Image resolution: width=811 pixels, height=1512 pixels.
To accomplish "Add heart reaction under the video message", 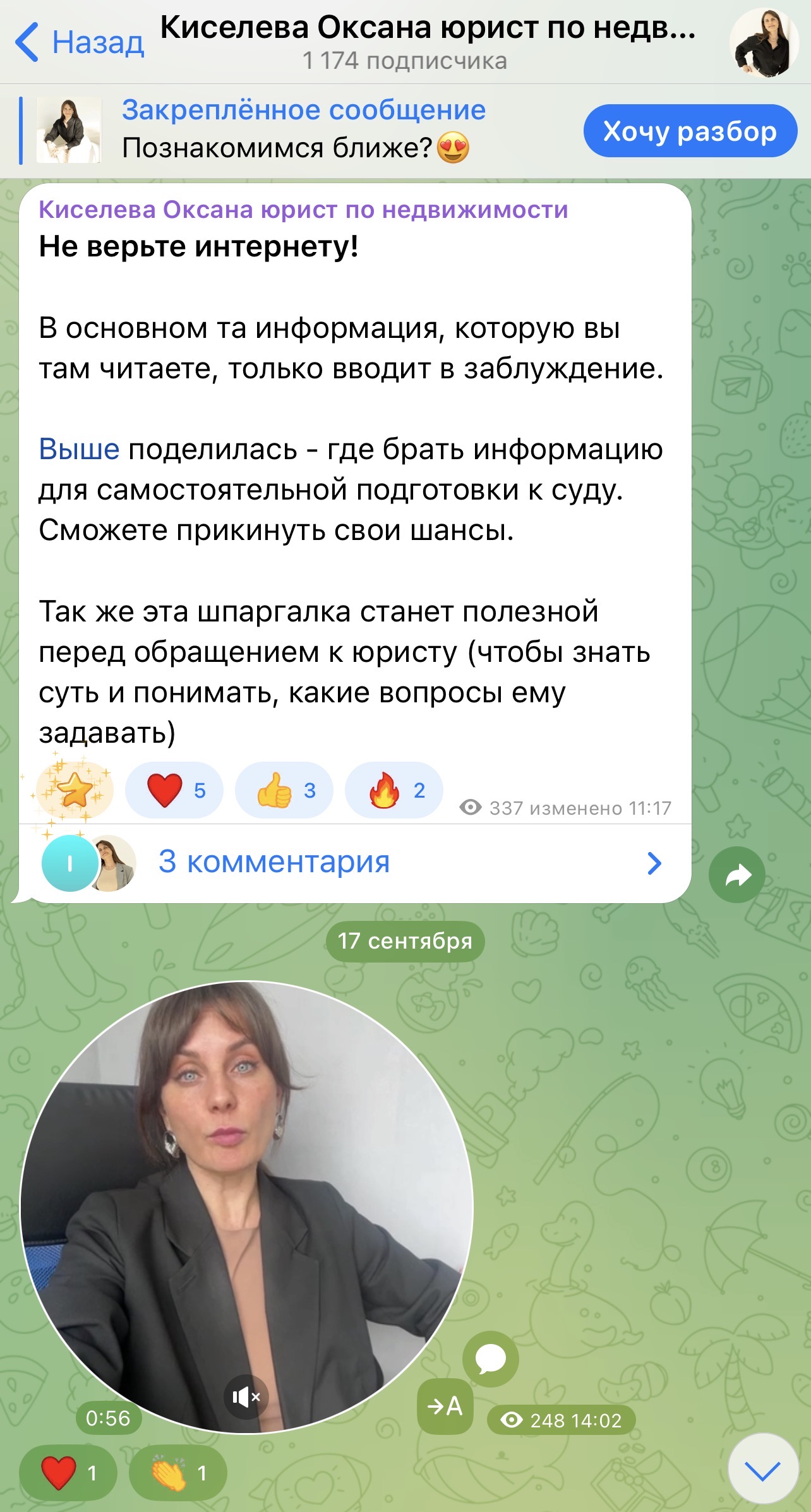I will pos(68,1473).
